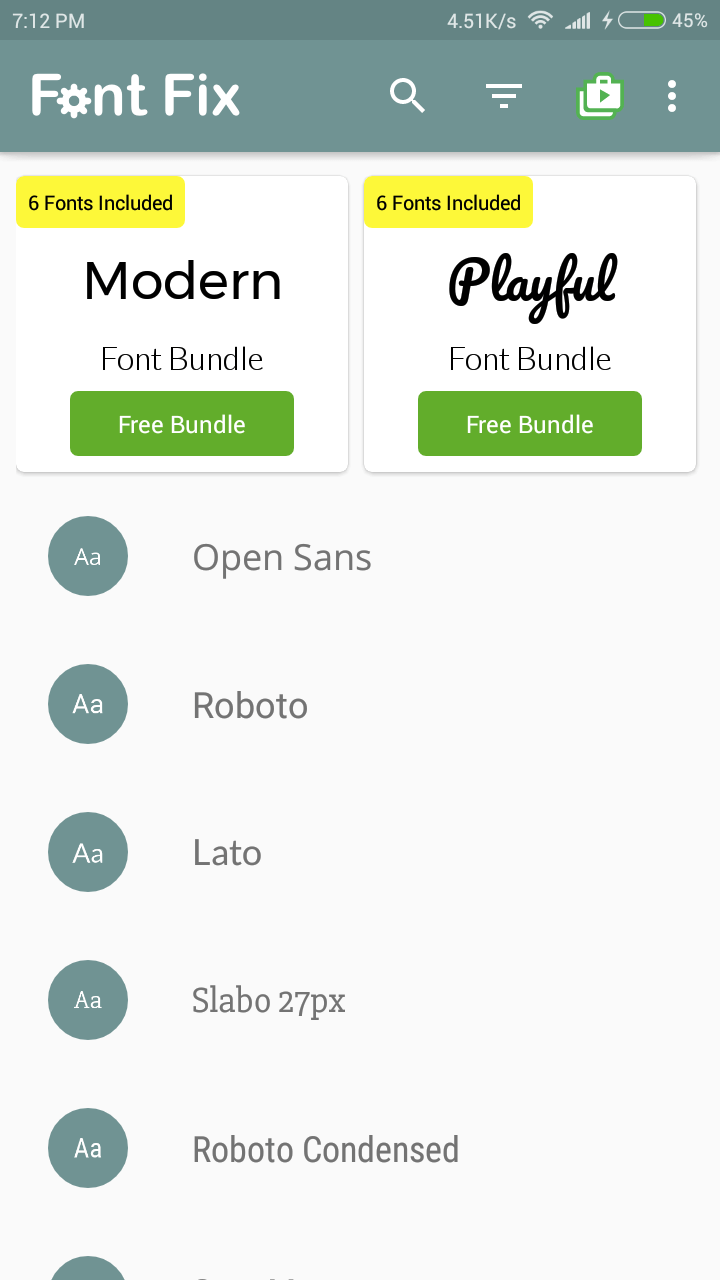Open the overflow menu
Viewport: 720px width, 1280px height.
672,96
